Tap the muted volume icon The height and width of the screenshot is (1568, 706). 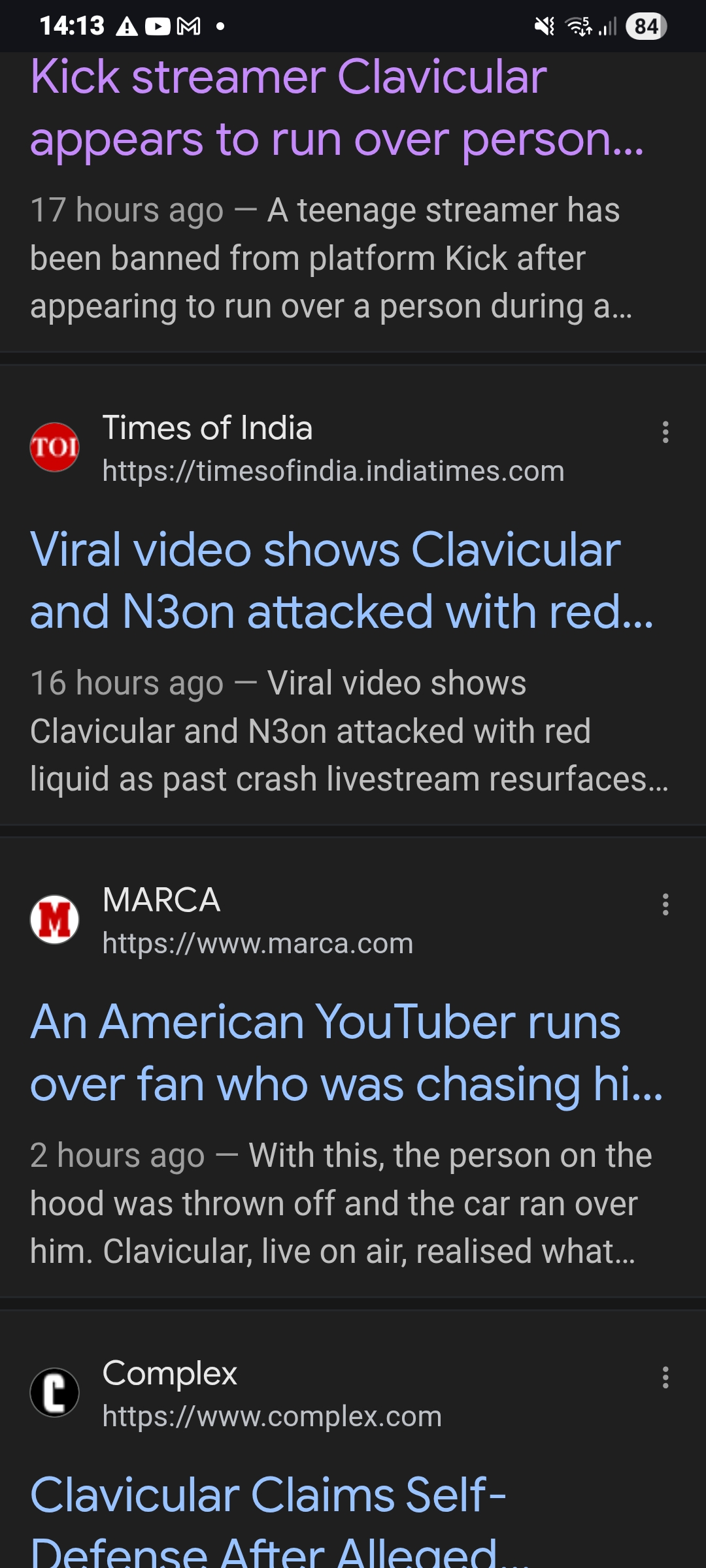click(x=543, y=25)
